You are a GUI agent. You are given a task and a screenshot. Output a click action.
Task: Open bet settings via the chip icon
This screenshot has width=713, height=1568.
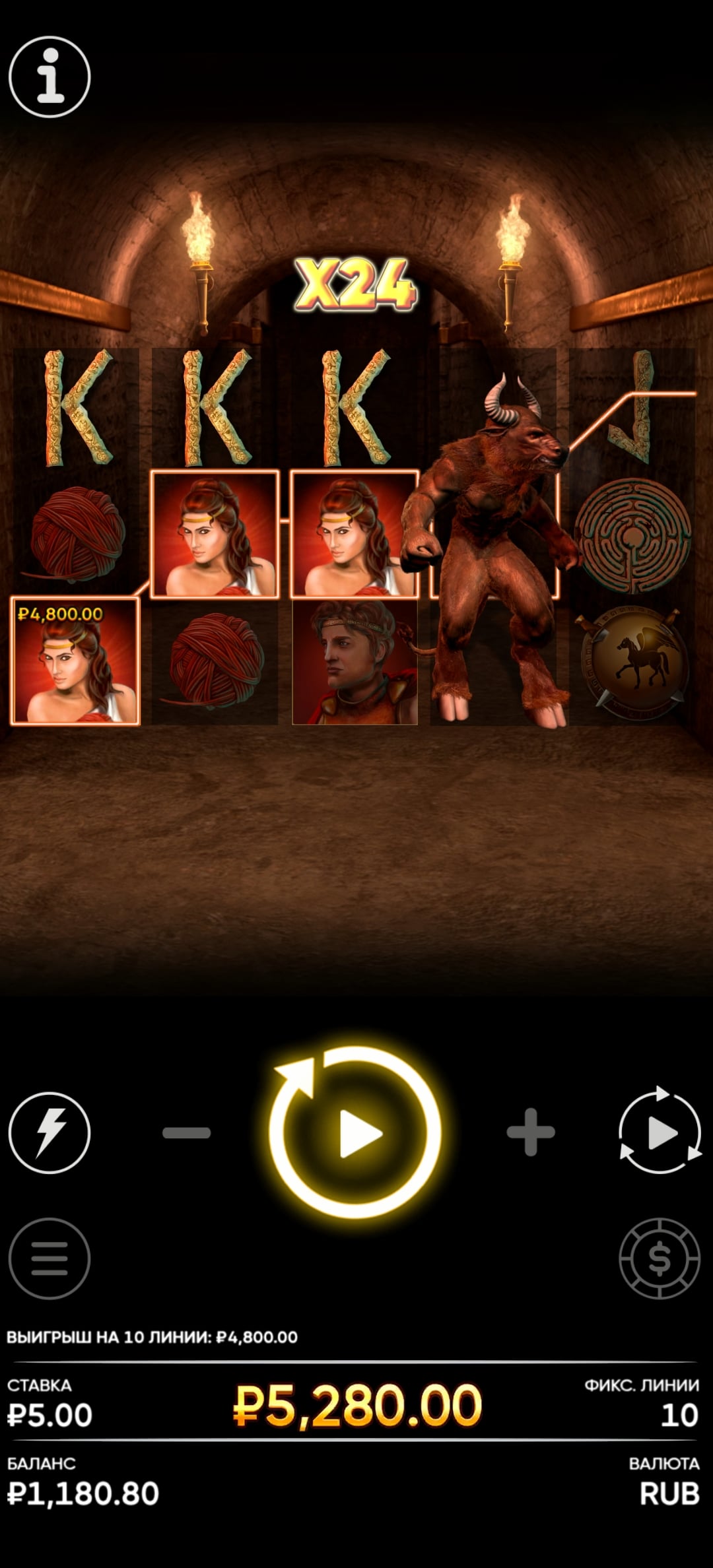[660, 1258]
